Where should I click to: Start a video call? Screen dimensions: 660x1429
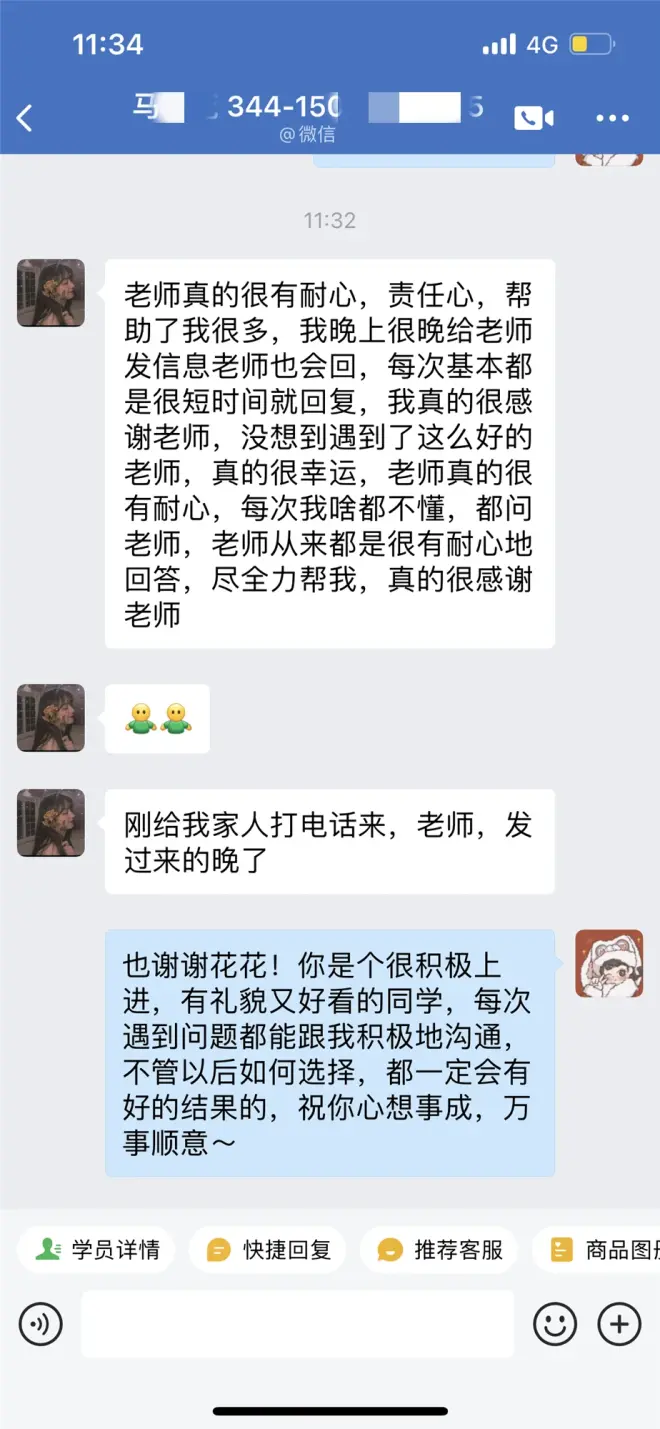[534, 118]
